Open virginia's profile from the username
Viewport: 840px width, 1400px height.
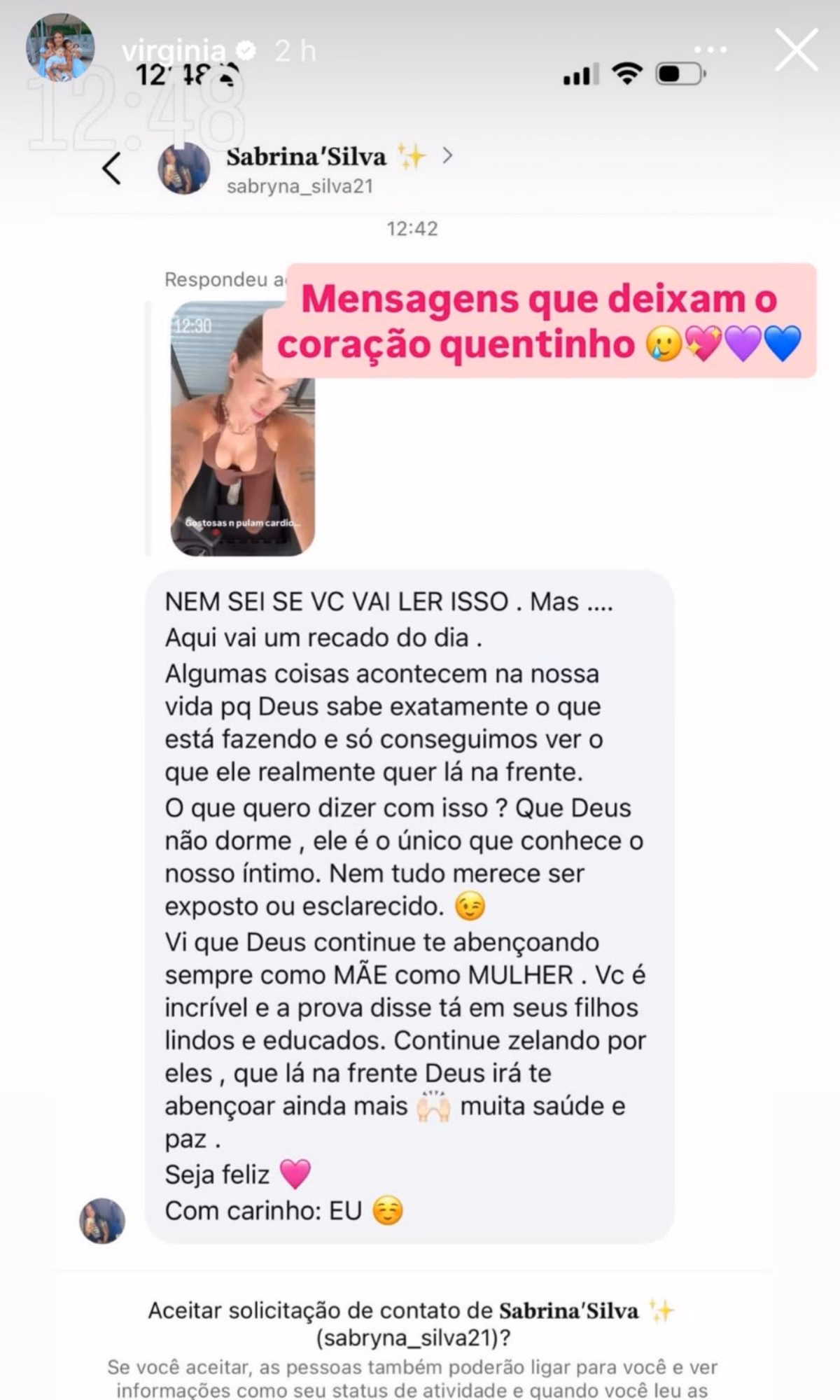[174, 50]
